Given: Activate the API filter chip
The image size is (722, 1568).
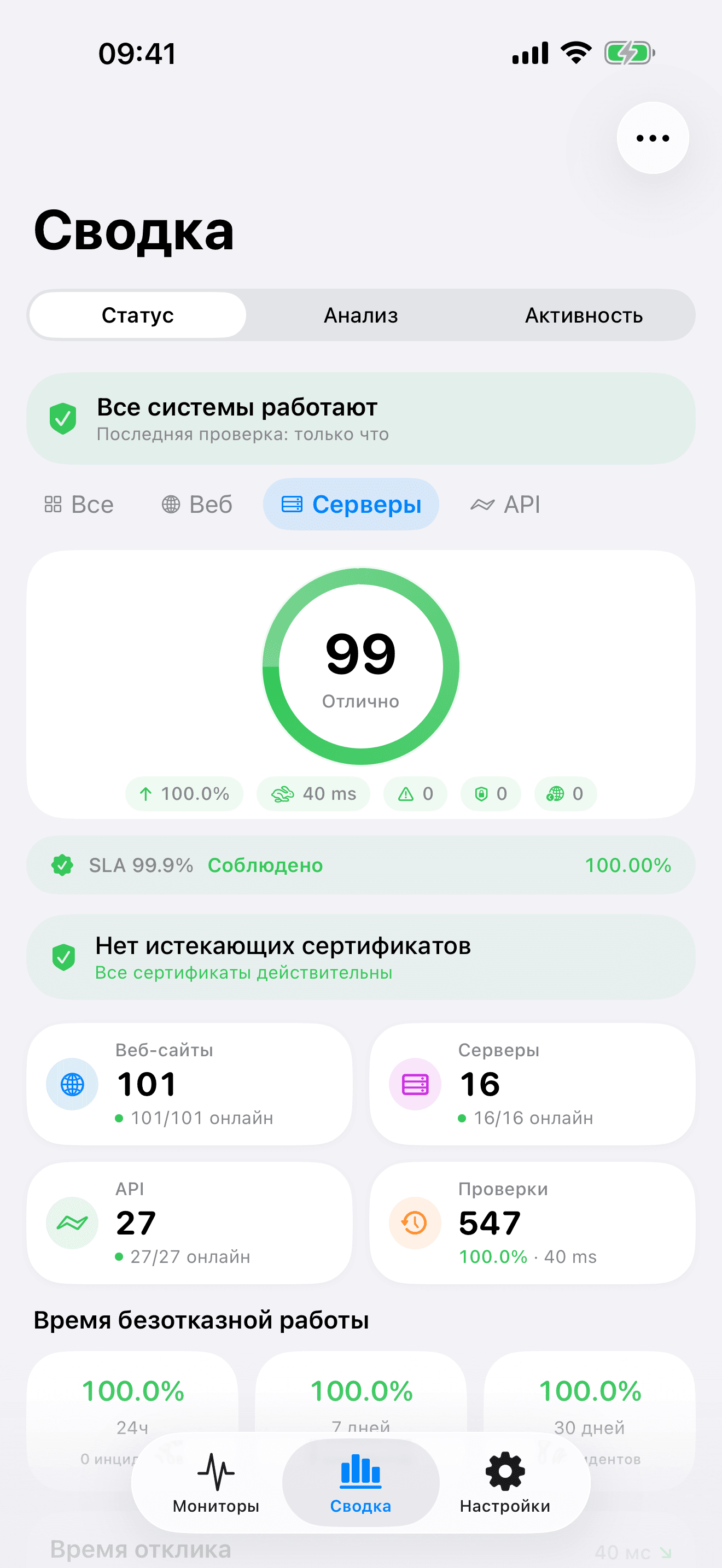Looking at the screenshot, I should 506,505.
